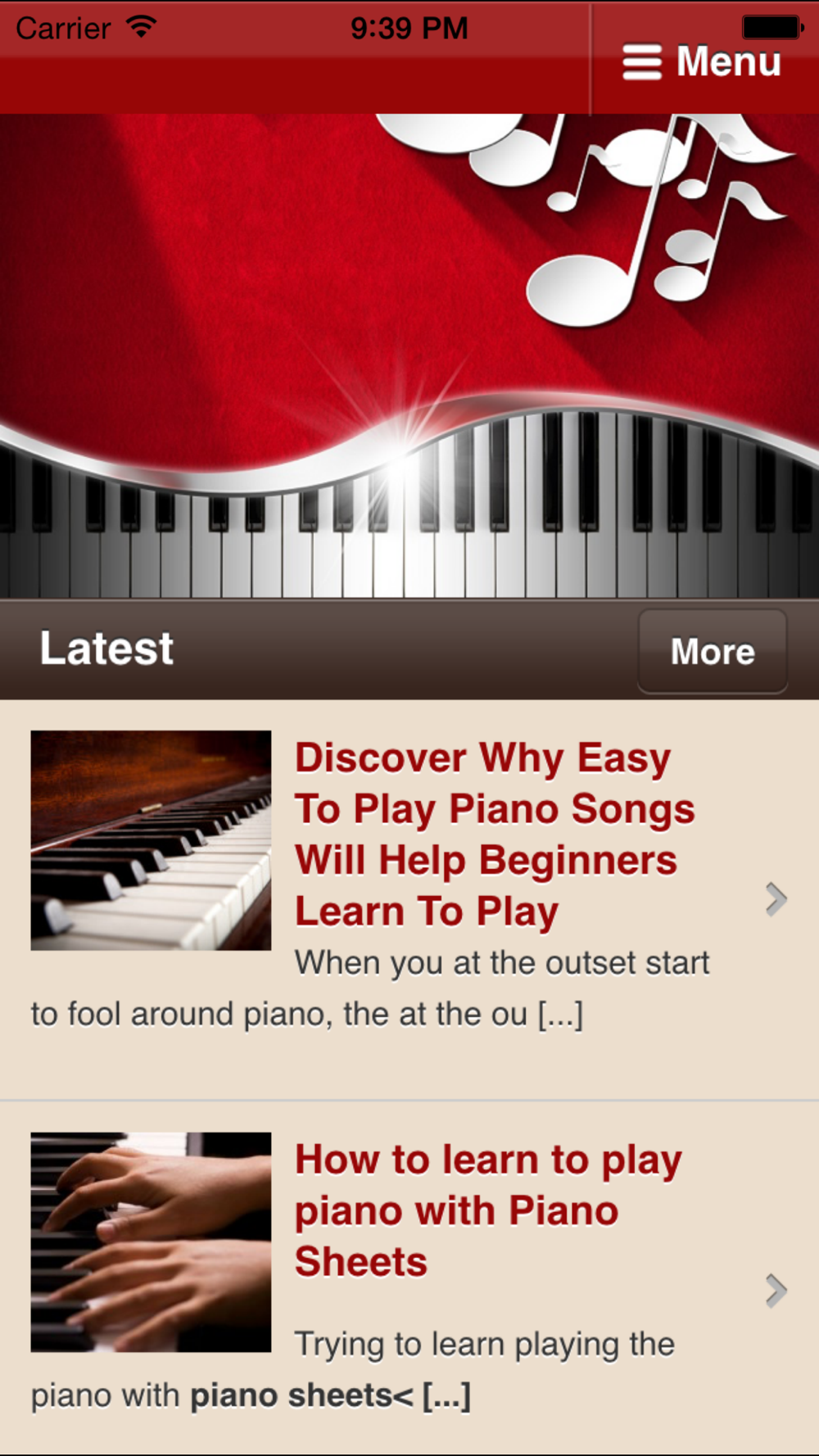Open the Easy To Play Piano Songs article

tap(494, 834)
